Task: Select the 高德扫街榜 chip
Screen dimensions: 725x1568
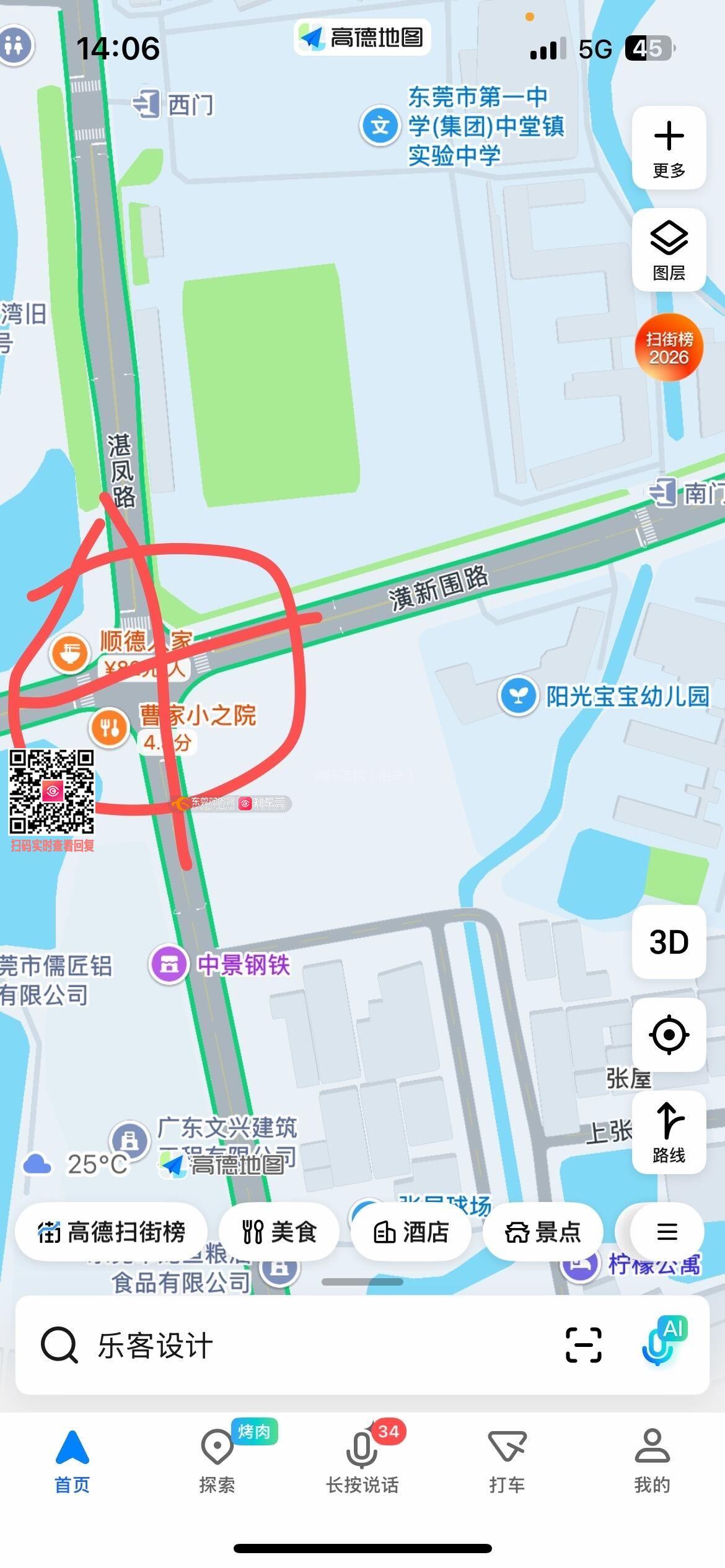Action: [112, 1232]
